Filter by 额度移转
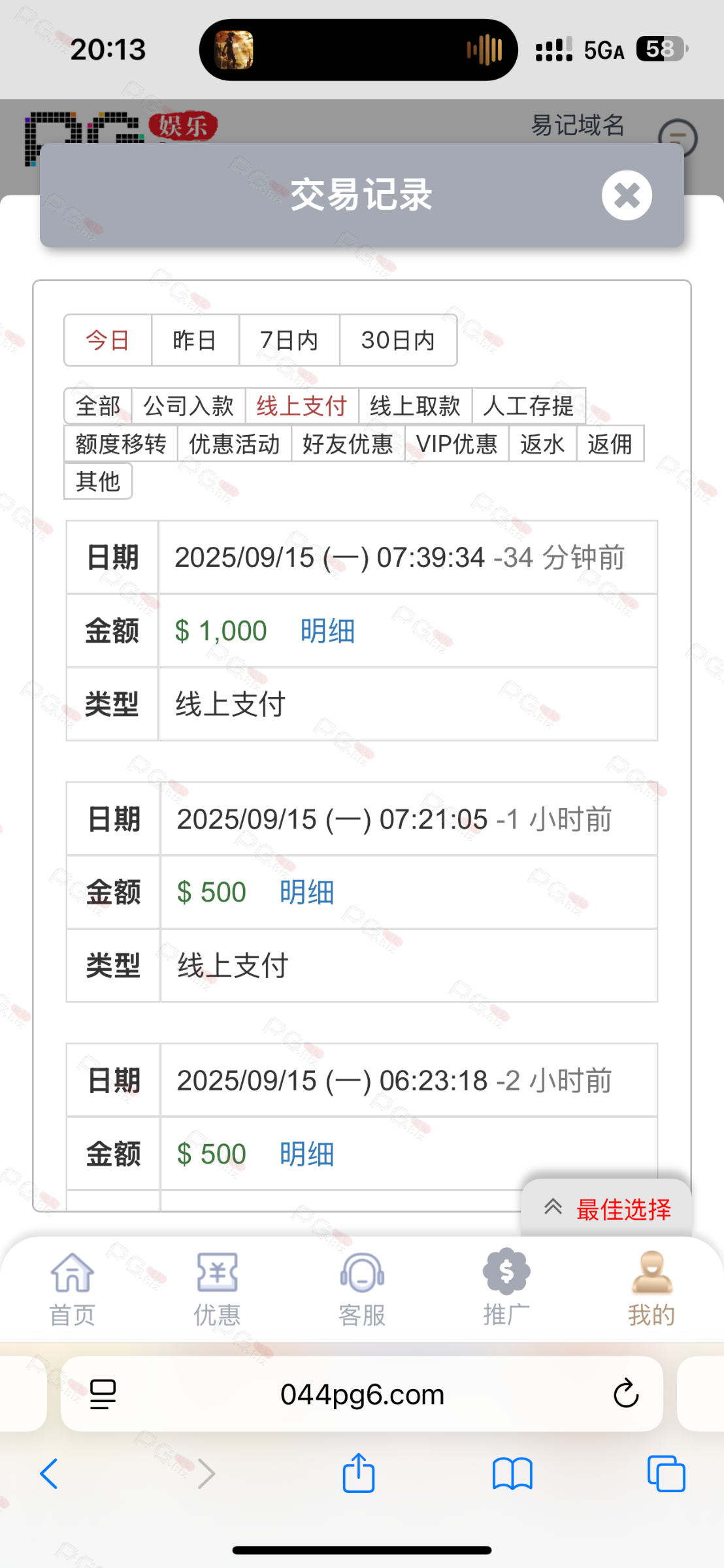 [121, 444]
